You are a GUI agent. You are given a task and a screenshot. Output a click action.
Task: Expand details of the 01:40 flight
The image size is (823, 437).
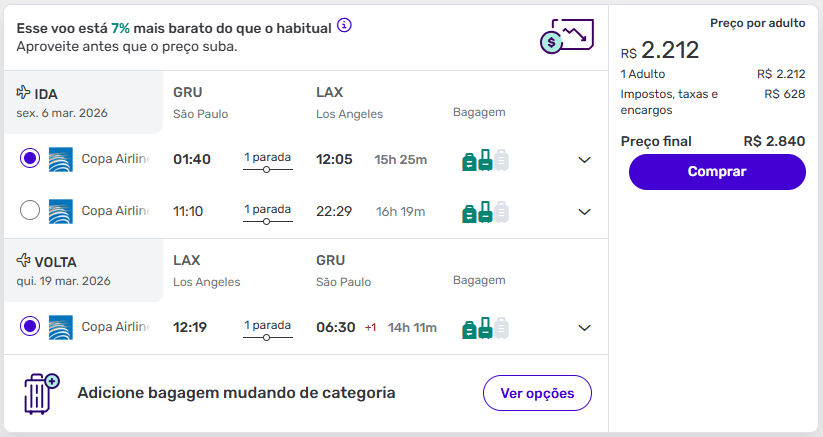click(x=585, y=160)
